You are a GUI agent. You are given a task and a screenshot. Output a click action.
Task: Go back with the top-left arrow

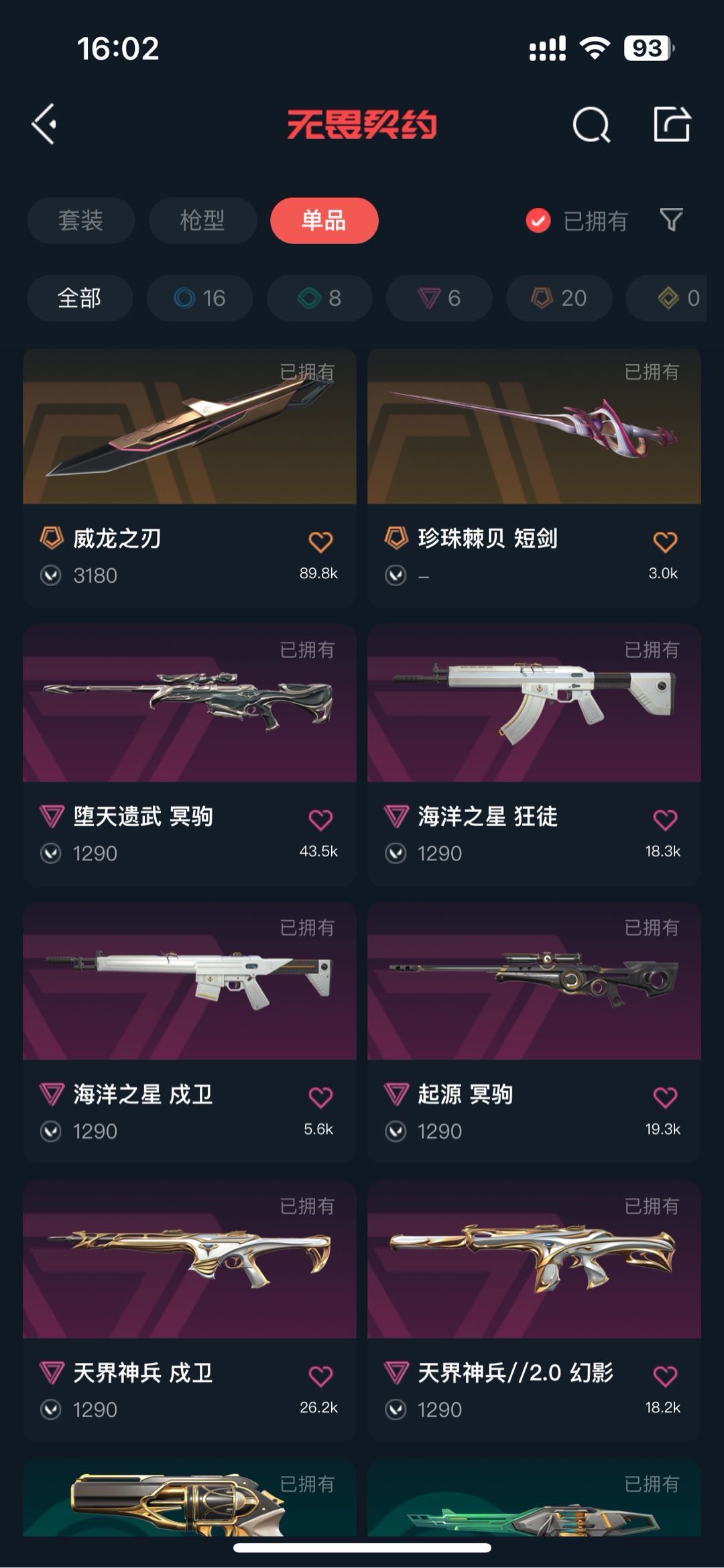click(44, 124)
